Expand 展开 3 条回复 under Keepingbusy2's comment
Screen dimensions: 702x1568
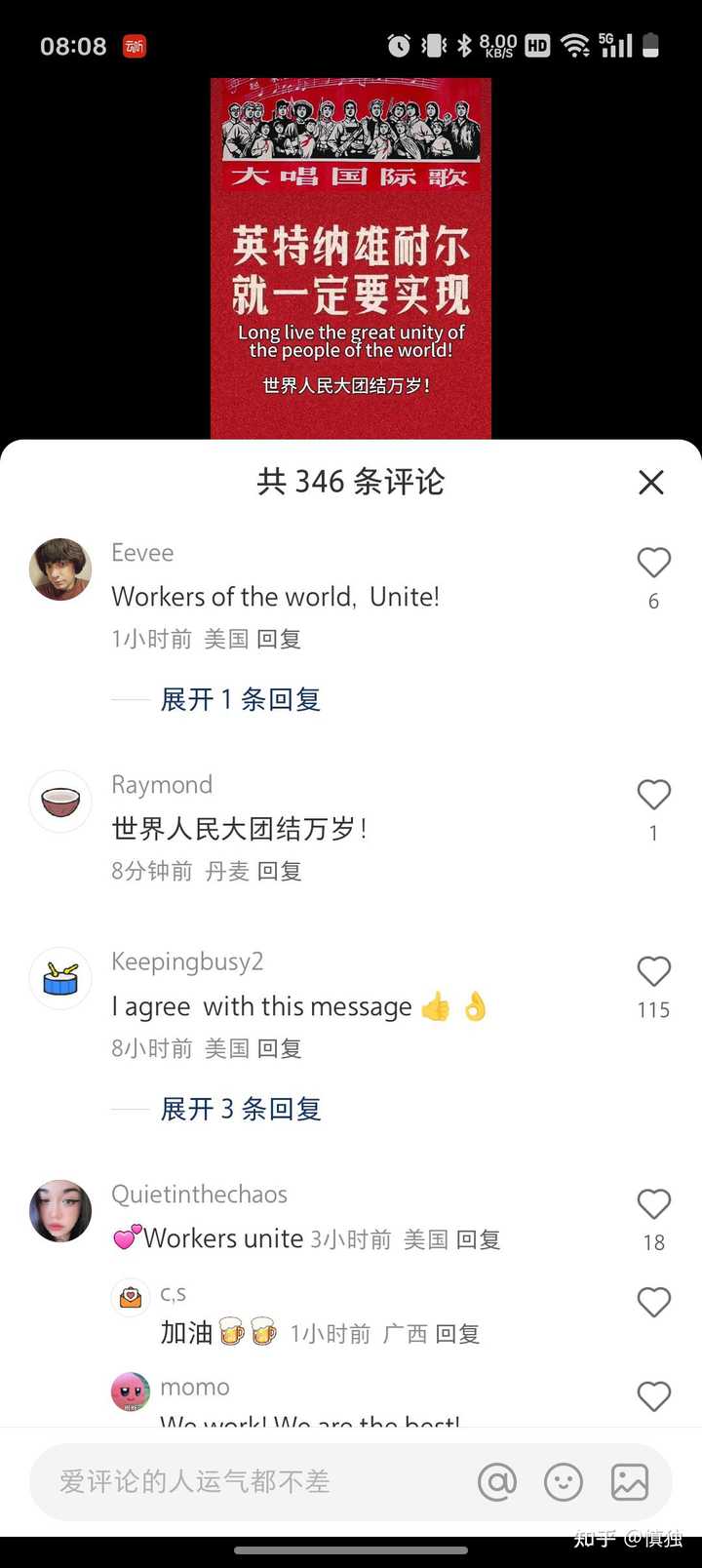[240, 1109]
